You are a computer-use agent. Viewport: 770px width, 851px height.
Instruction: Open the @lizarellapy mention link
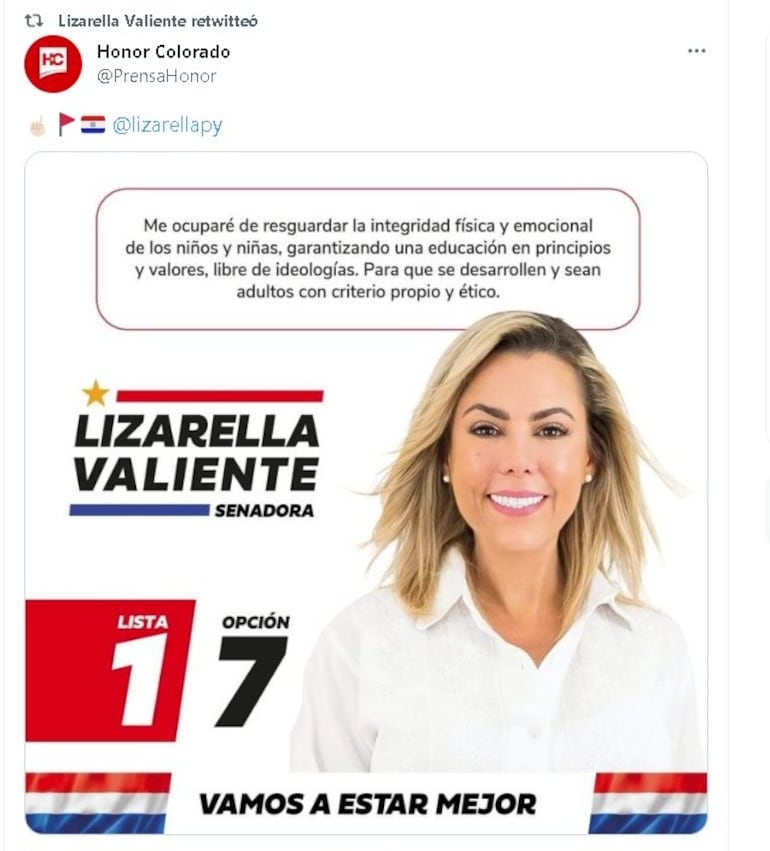coord(167,125)
